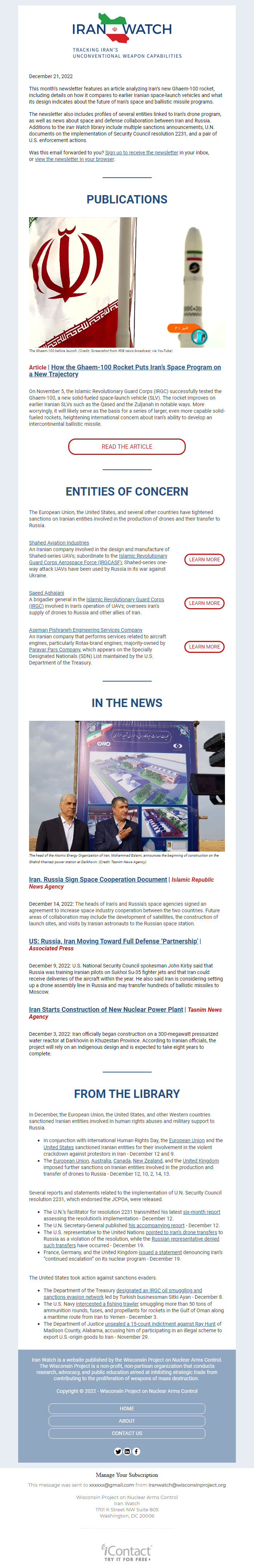254x1568 pixels.
Task: Tap the READ THE ARTICLE button
Action: 127,447
